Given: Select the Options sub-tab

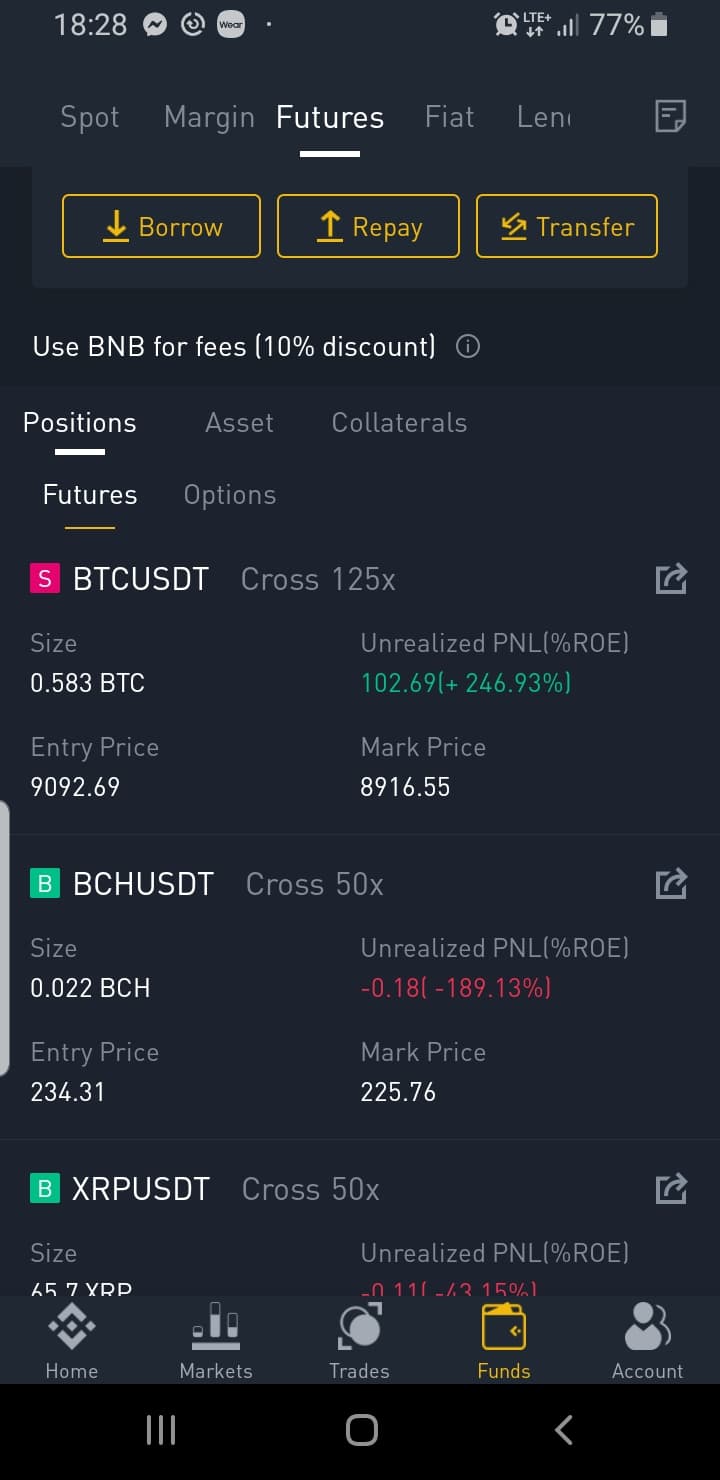Looking at the screenshot, I should tap(230, 495).
